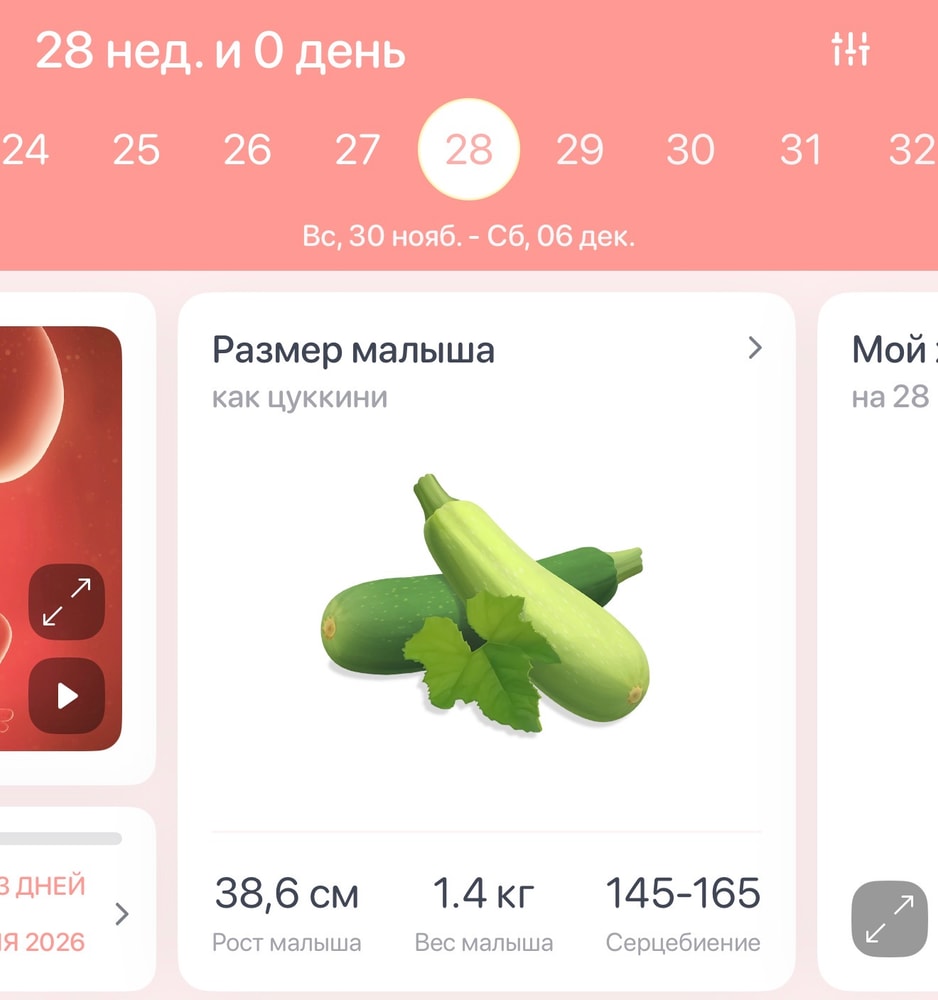Open the days remaining card chevron
This screenshot has height=1000, width=938.
click(122, 914)
